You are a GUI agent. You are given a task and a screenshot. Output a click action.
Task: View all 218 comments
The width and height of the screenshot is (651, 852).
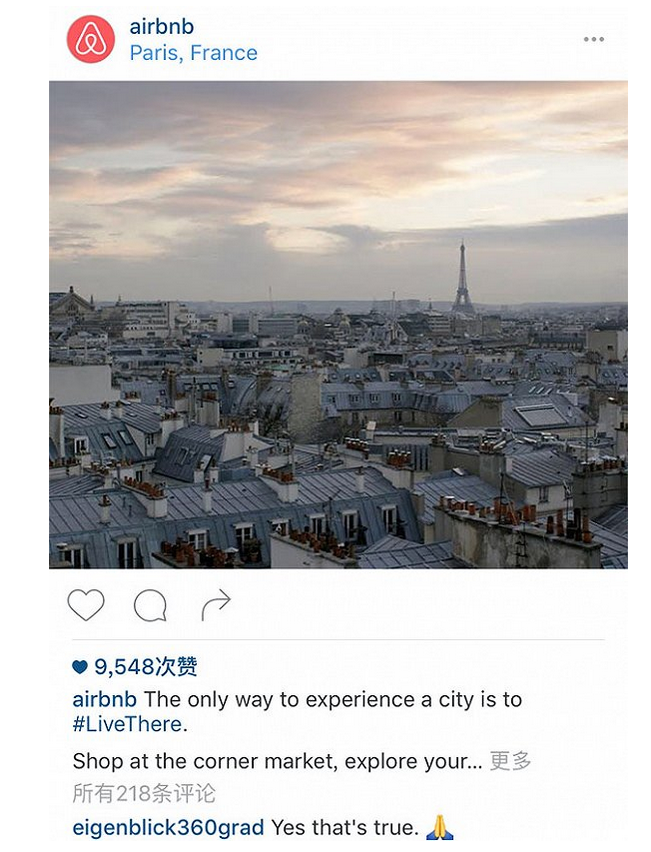coord(143,793)
